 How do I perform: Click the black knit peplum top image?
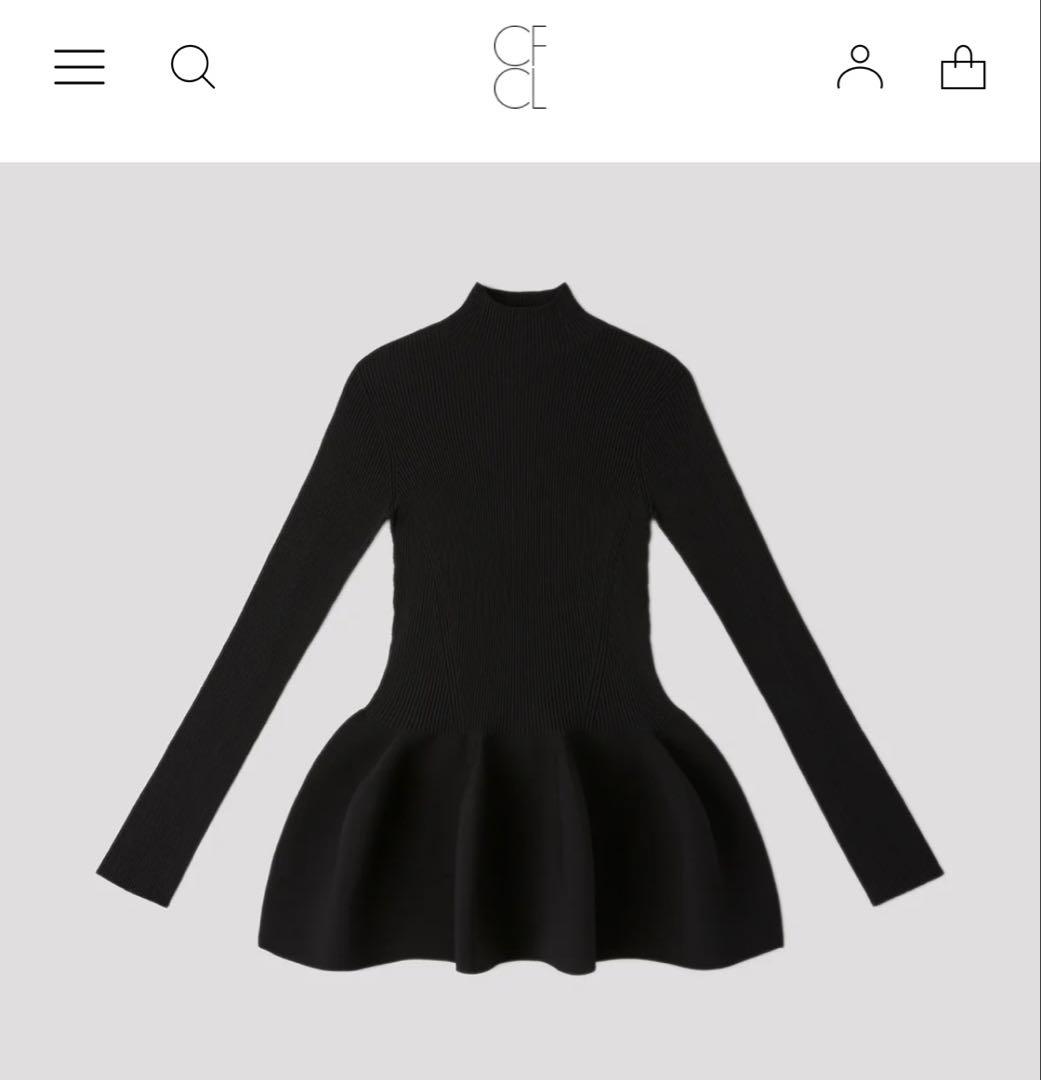click(520, 620)
